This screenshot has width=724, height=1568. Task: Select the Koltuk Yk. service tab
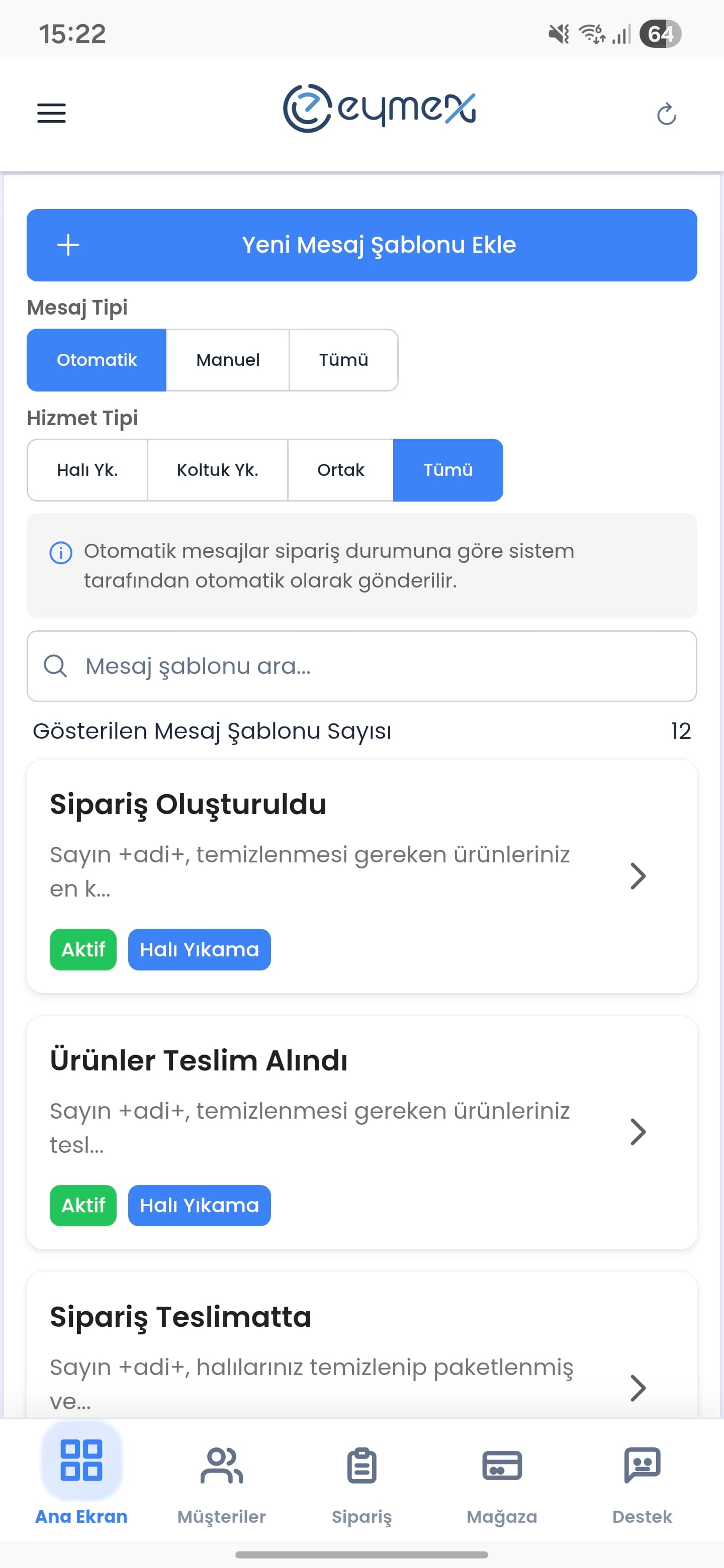coord(217,470)
